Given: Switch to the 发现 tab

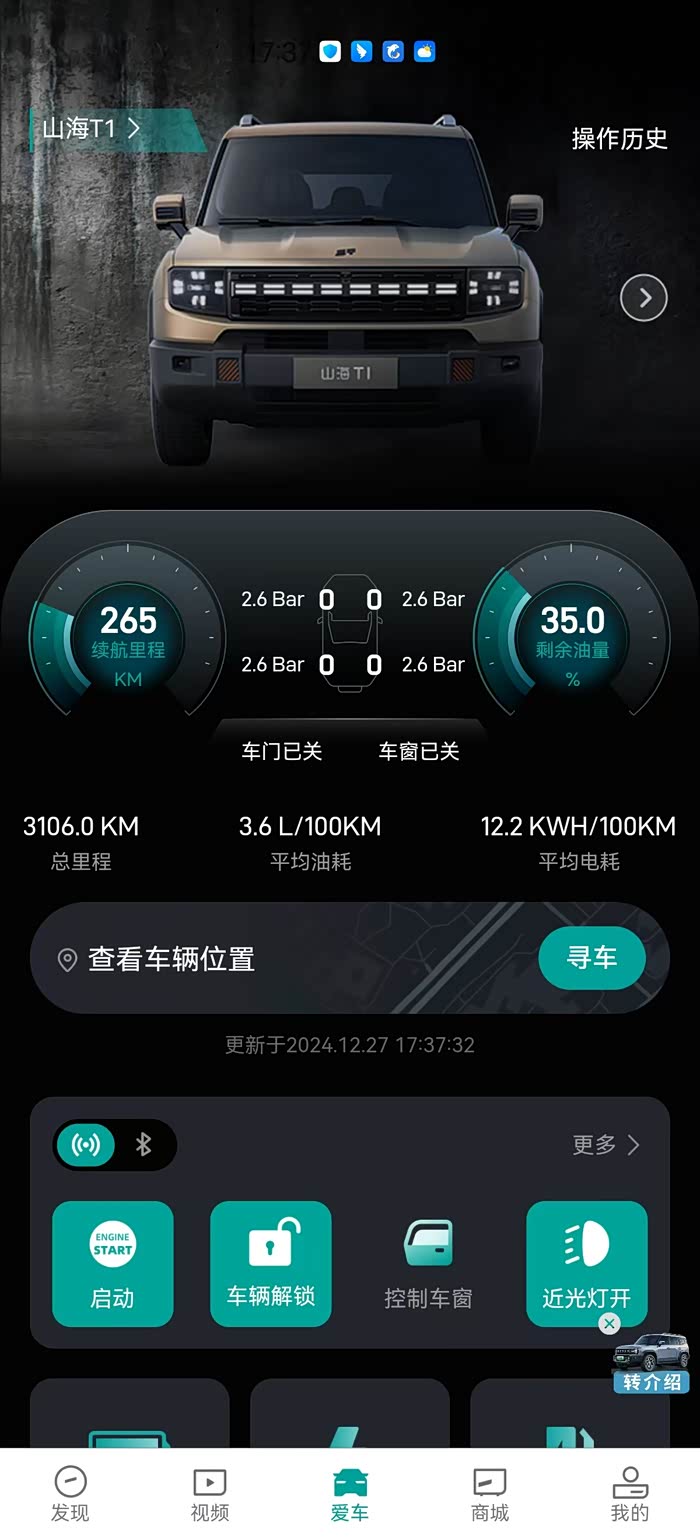Looking at the screenshot, I should coord(70,1494).
